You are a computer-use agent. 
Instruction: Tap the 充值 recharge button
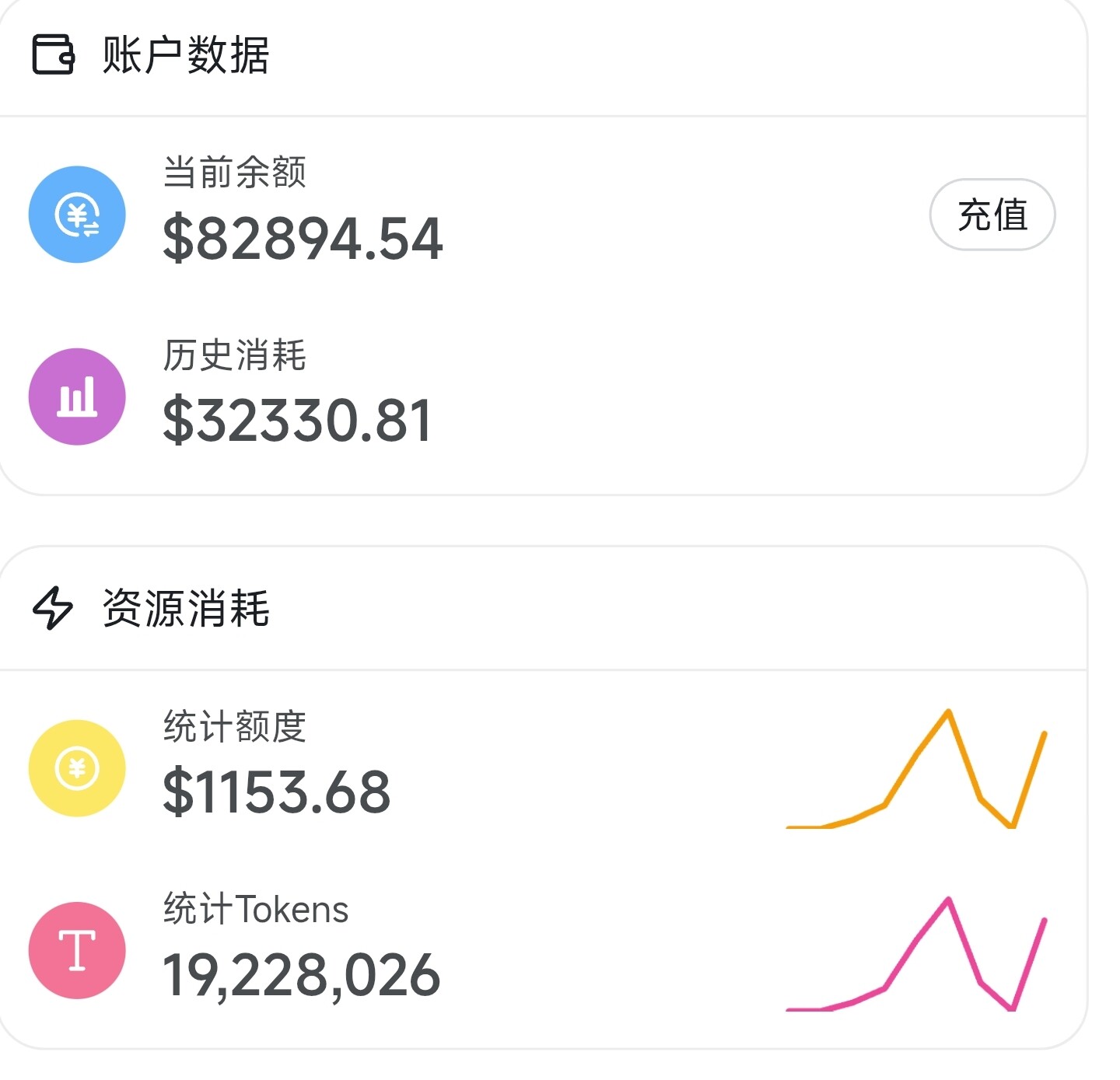point(992,215)
